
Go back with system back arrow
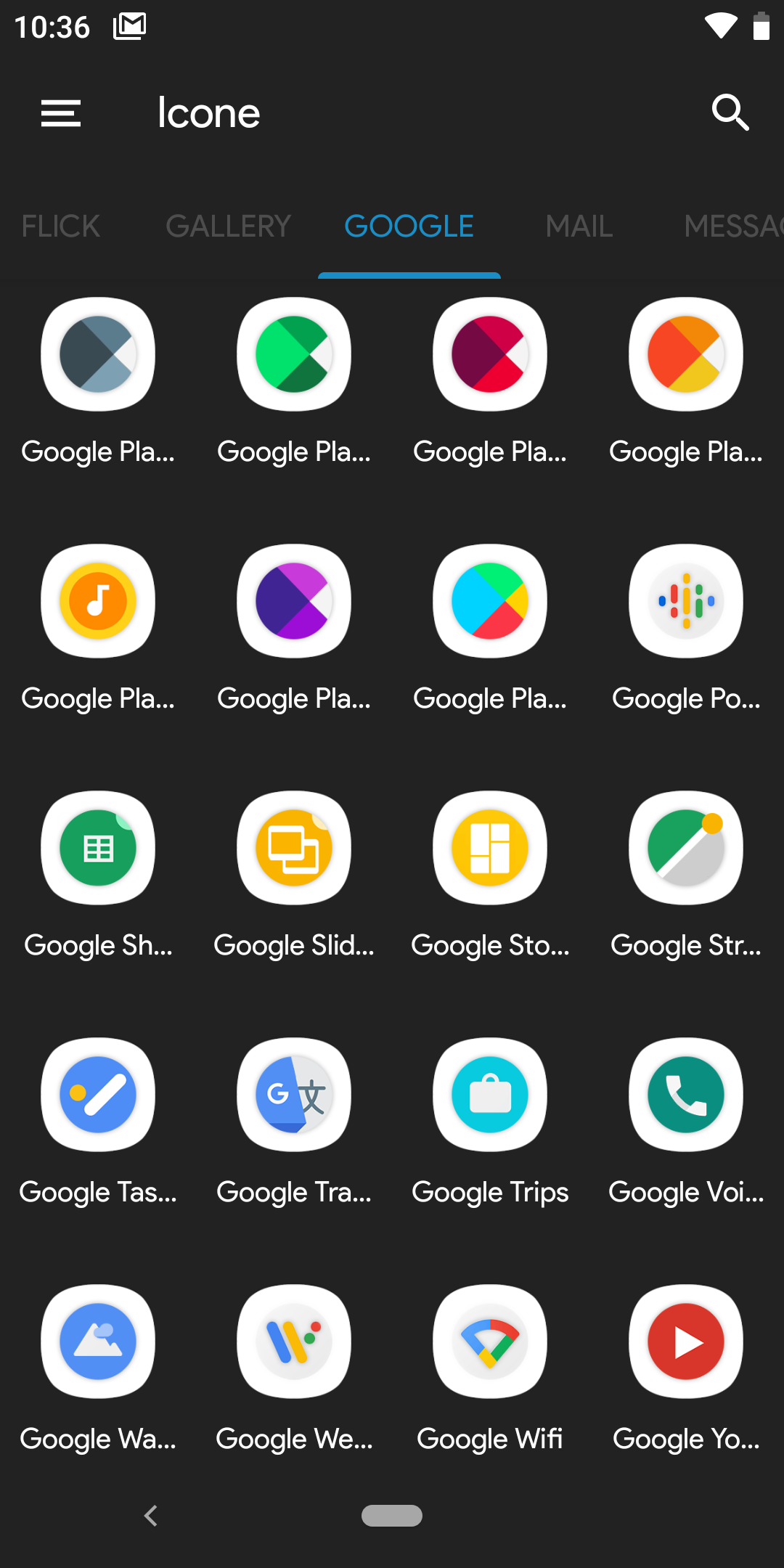pos(151,1516)
